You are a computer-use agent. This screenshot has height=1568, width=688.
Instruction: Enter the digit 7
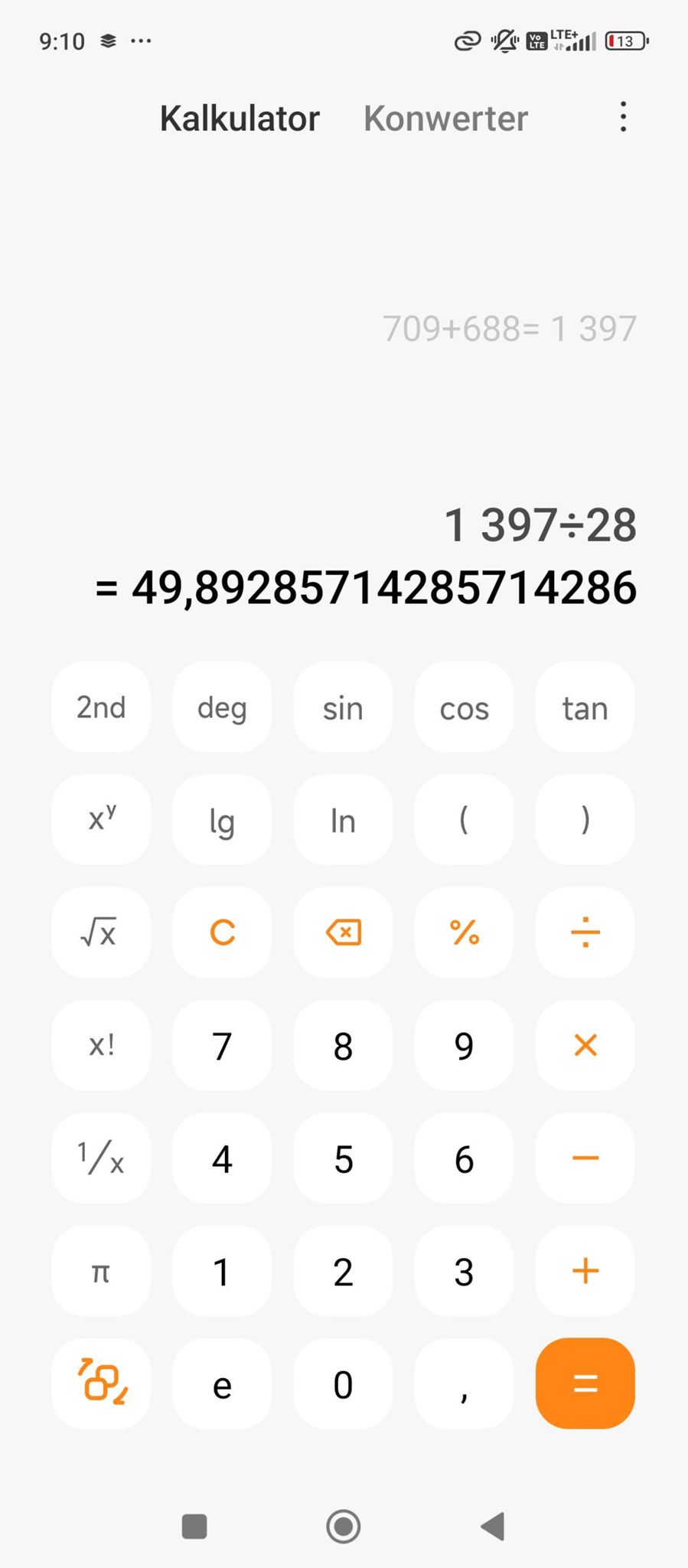222,1045
